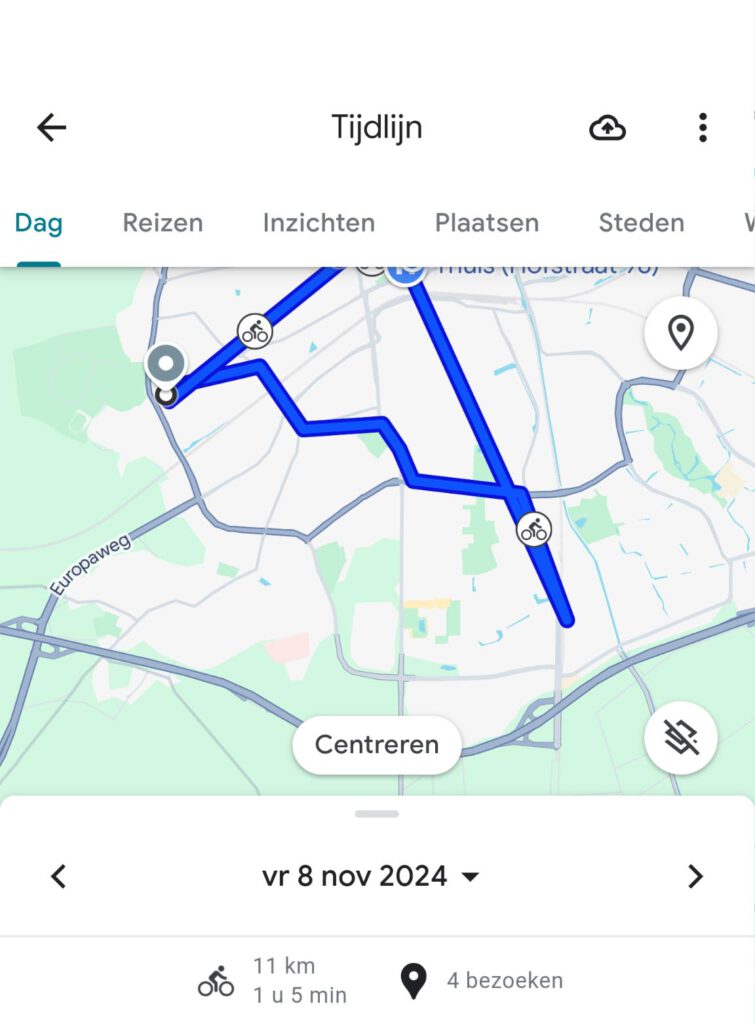Switch to the Reizen tab

[x=163, y=223]
